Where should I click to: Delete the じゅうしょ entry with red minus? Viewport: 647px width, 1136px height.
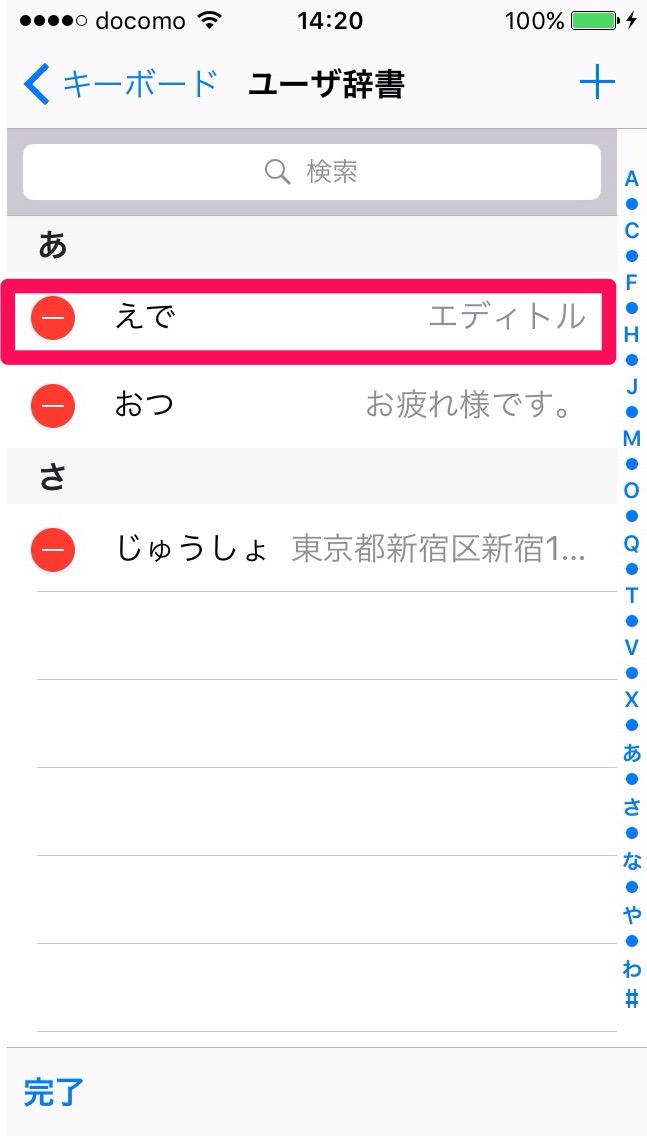click(x=53, y=548)
